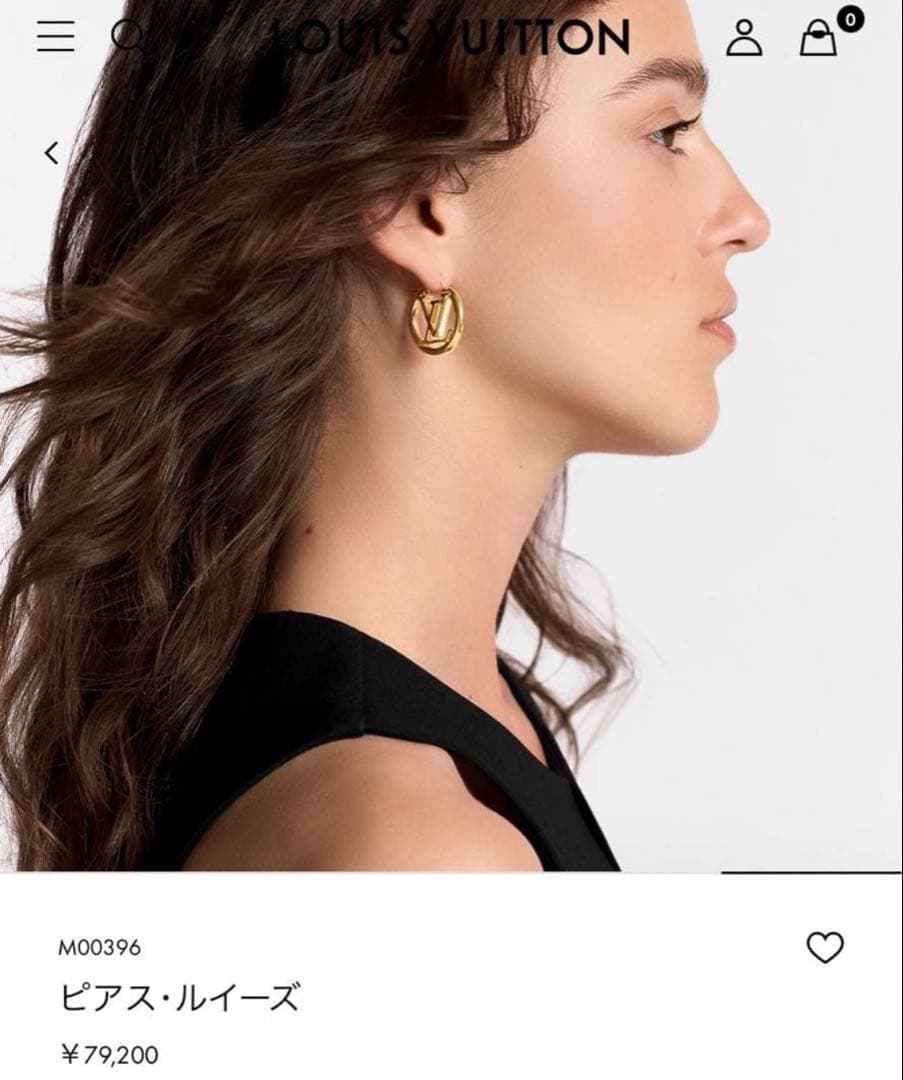Open the hamburger navigation menu
The image size is (903, 1080).
click(56, 36)
